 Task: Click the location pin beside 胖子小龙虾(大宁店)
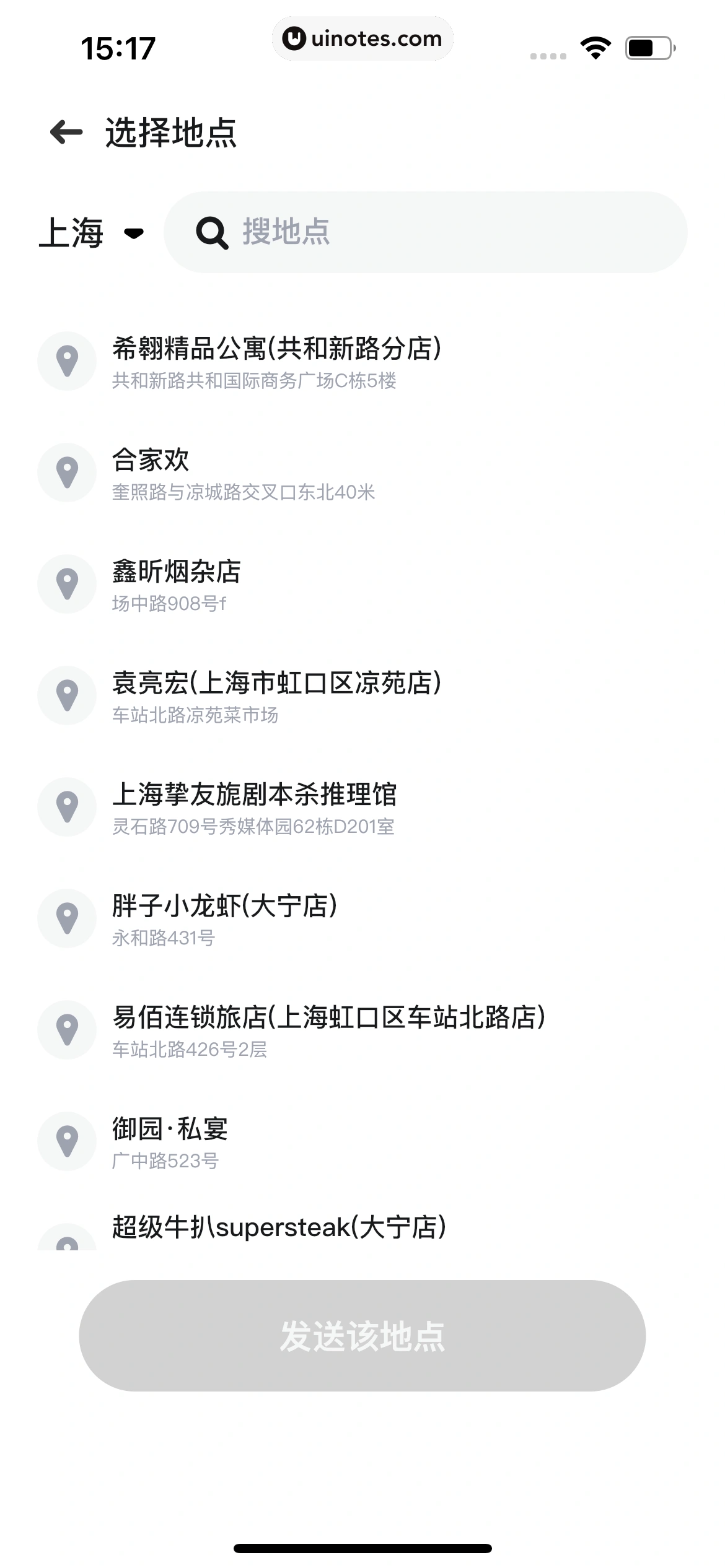(x=67, y=918)
